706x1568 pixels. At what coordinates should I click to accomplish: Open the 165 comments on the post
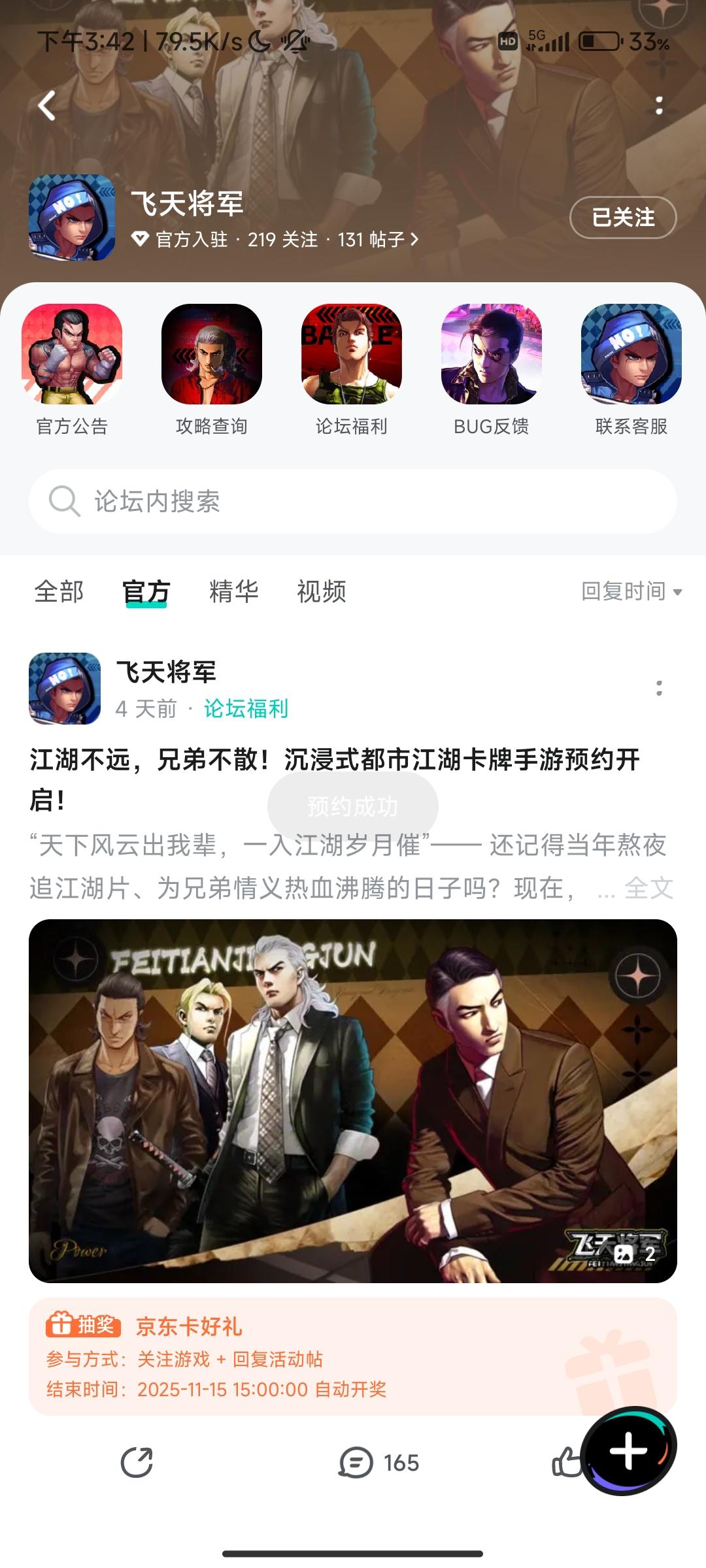(379, 1462)
